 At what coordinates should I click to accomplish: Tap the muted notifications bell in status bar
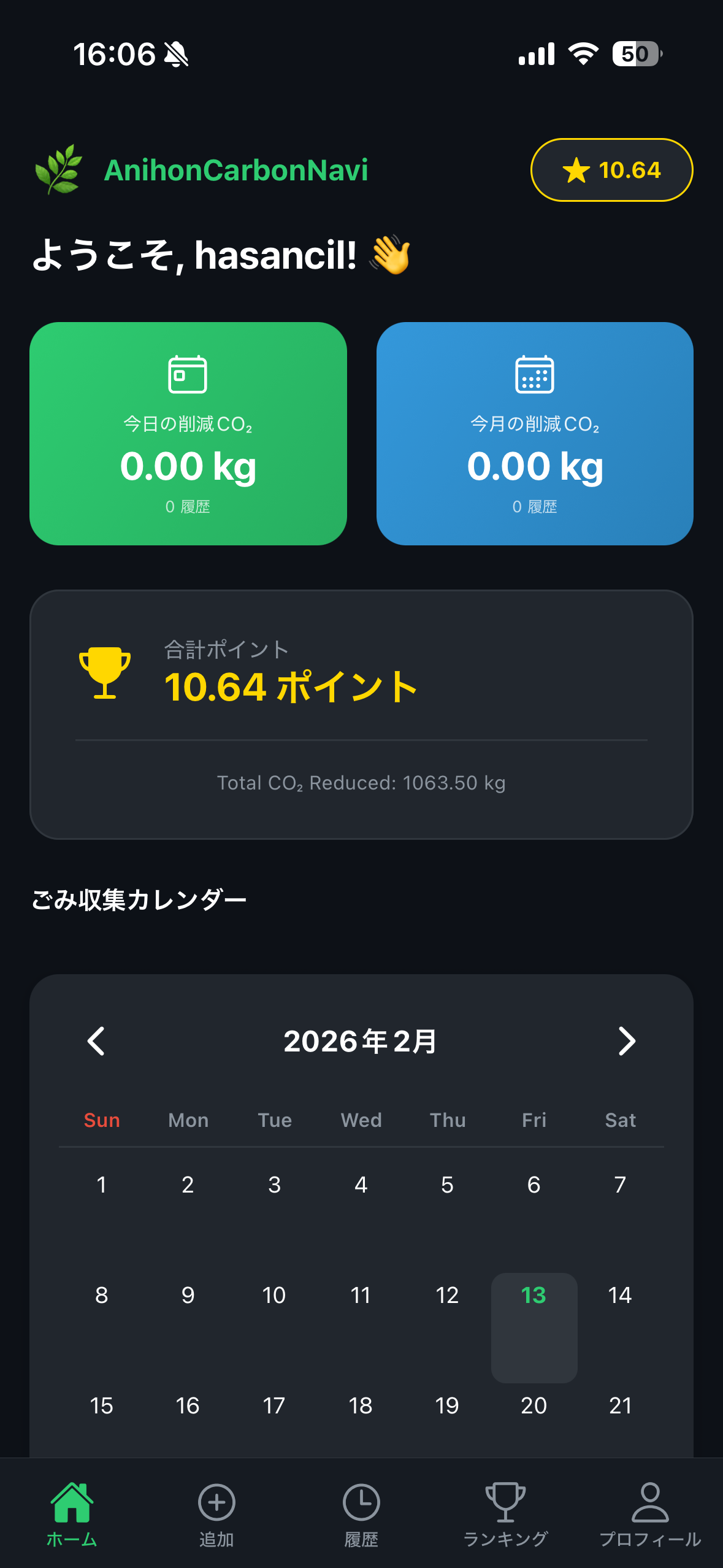click(x=177, y=54)
